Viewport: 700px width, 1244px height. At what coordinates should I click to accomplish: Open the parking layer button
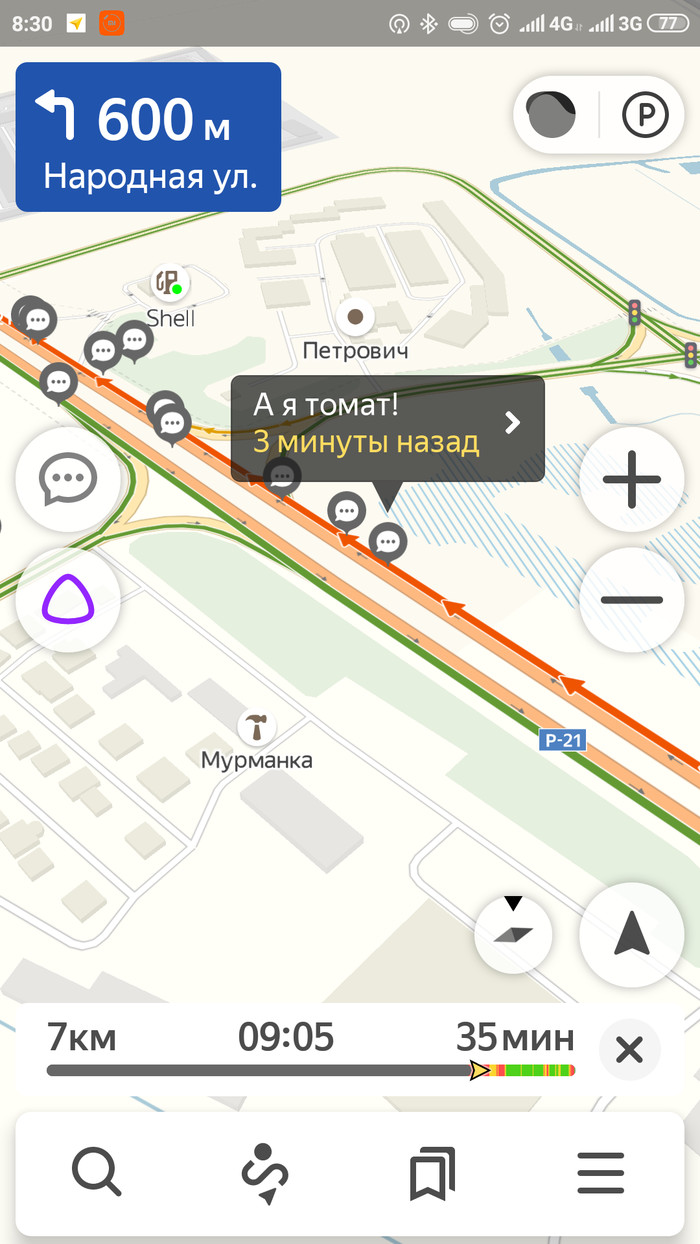point(645,116)
